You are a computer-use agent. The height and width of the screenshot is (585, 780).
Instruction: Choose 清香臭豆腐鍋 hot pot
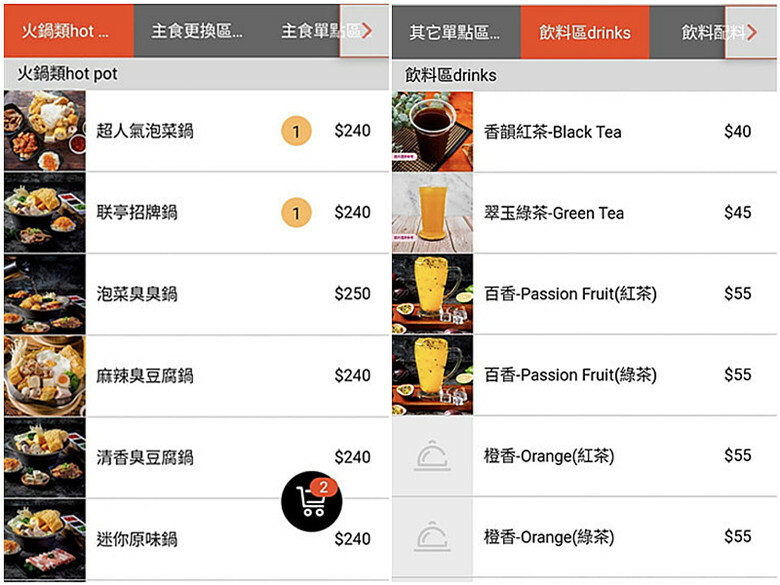(196, 457)
